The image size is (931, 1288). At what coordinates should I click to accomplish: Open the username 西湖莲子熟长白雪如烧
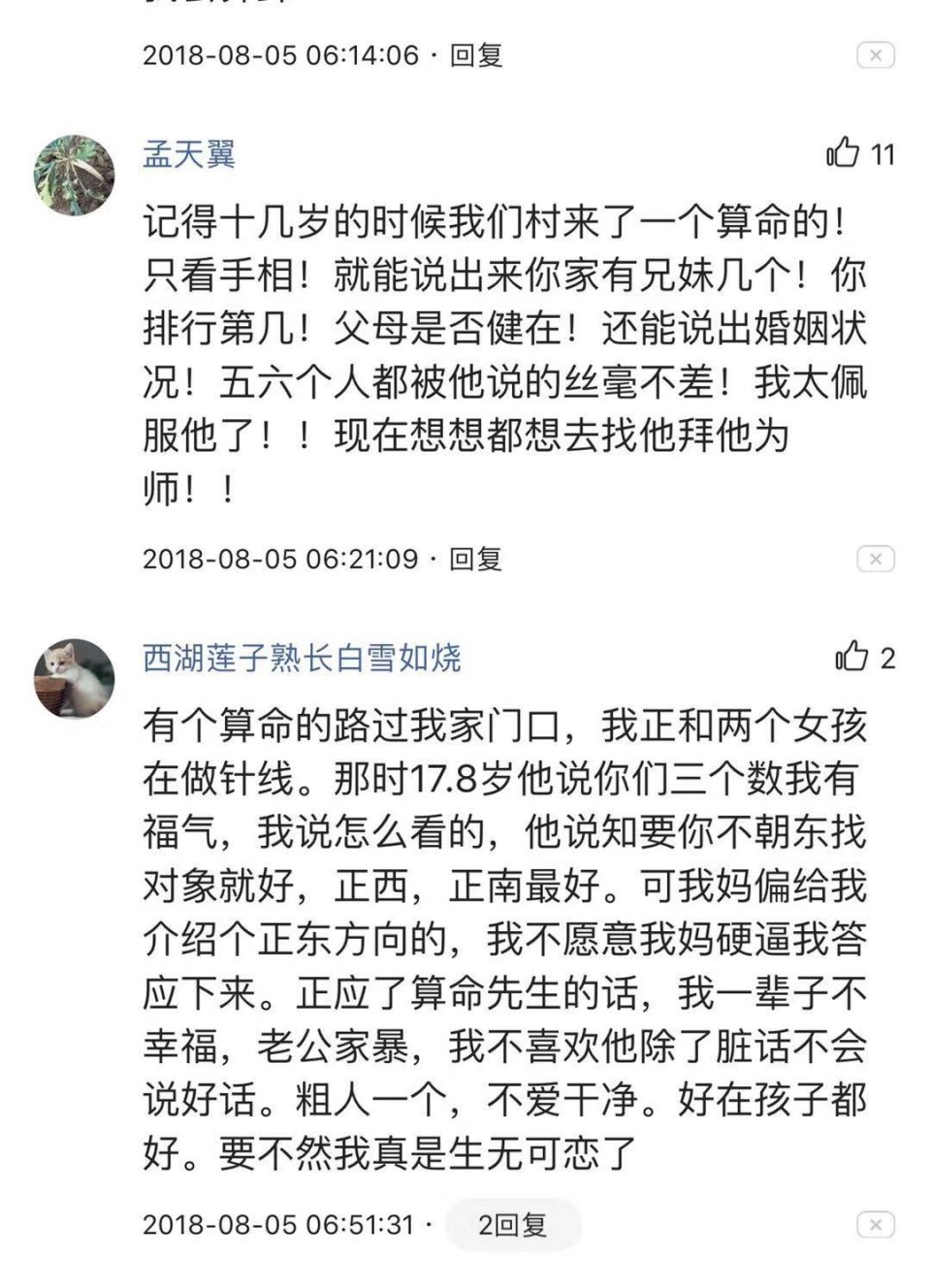302,658
